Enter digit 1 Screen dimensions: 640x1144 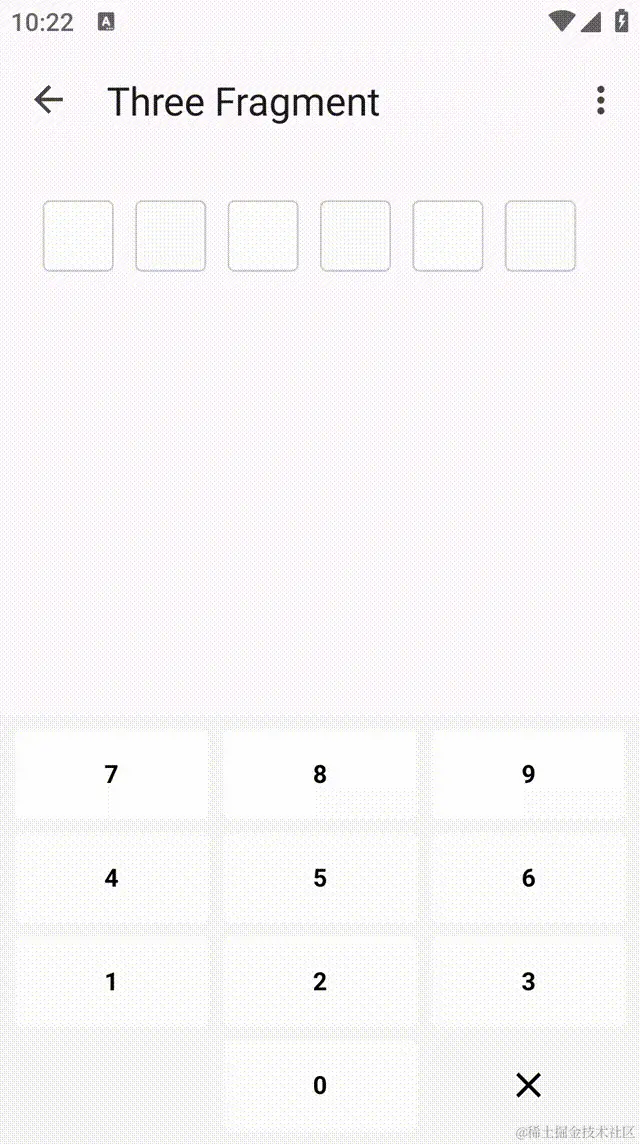click(111, 982)
